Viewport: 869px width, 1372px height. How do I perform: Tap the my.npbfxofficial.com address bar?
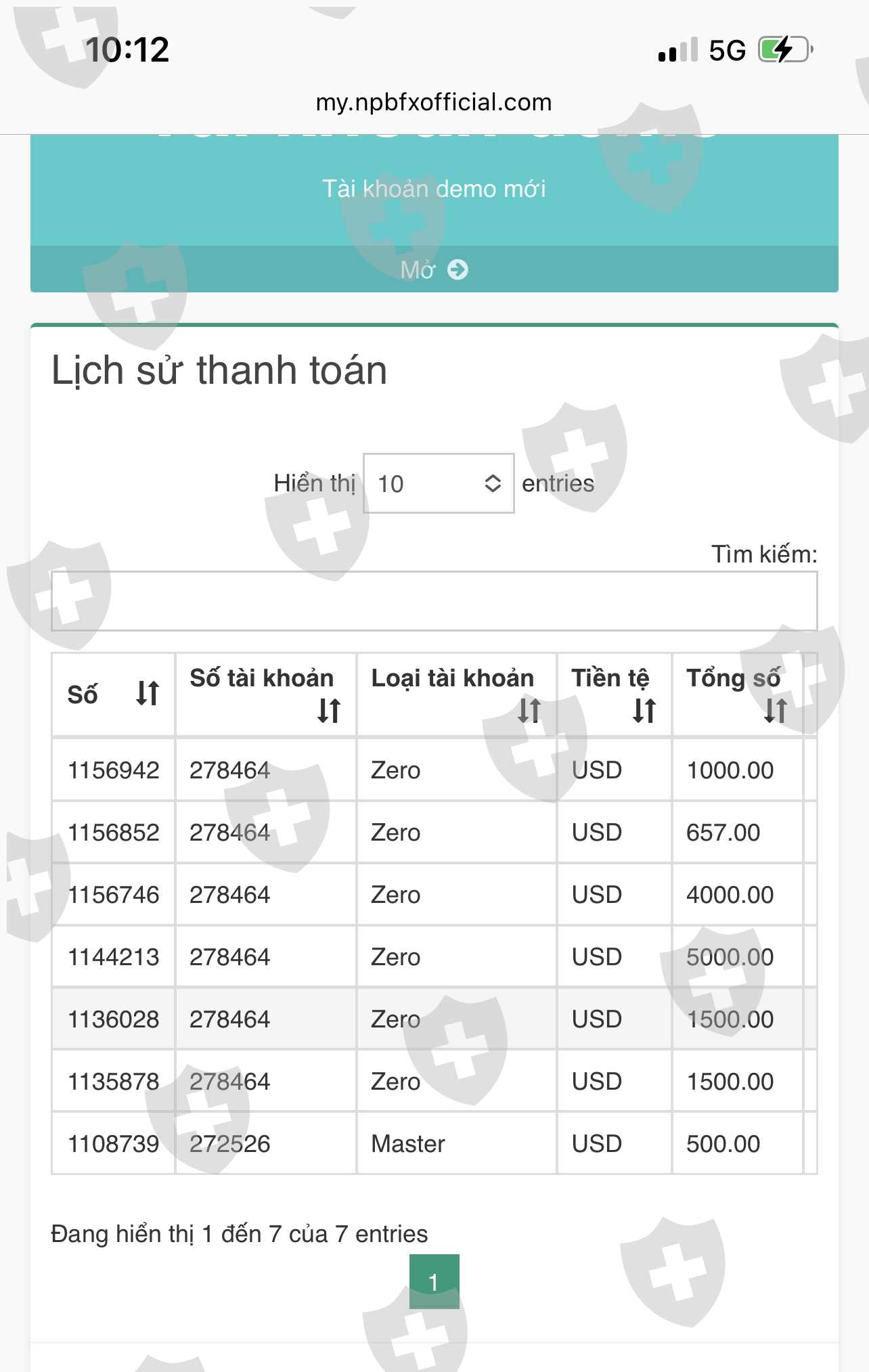(x=434, y=102)
